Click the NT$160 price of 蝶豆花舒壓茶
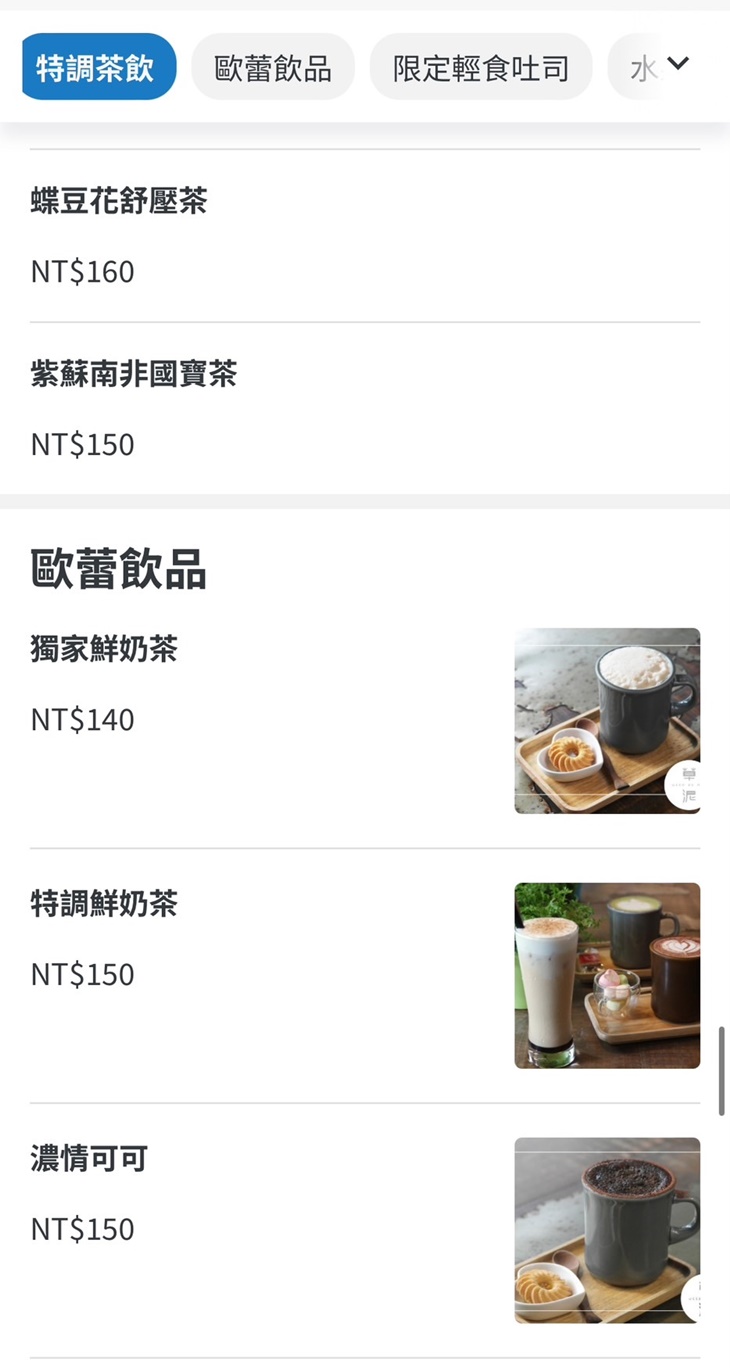 click(x=82, y=271)
